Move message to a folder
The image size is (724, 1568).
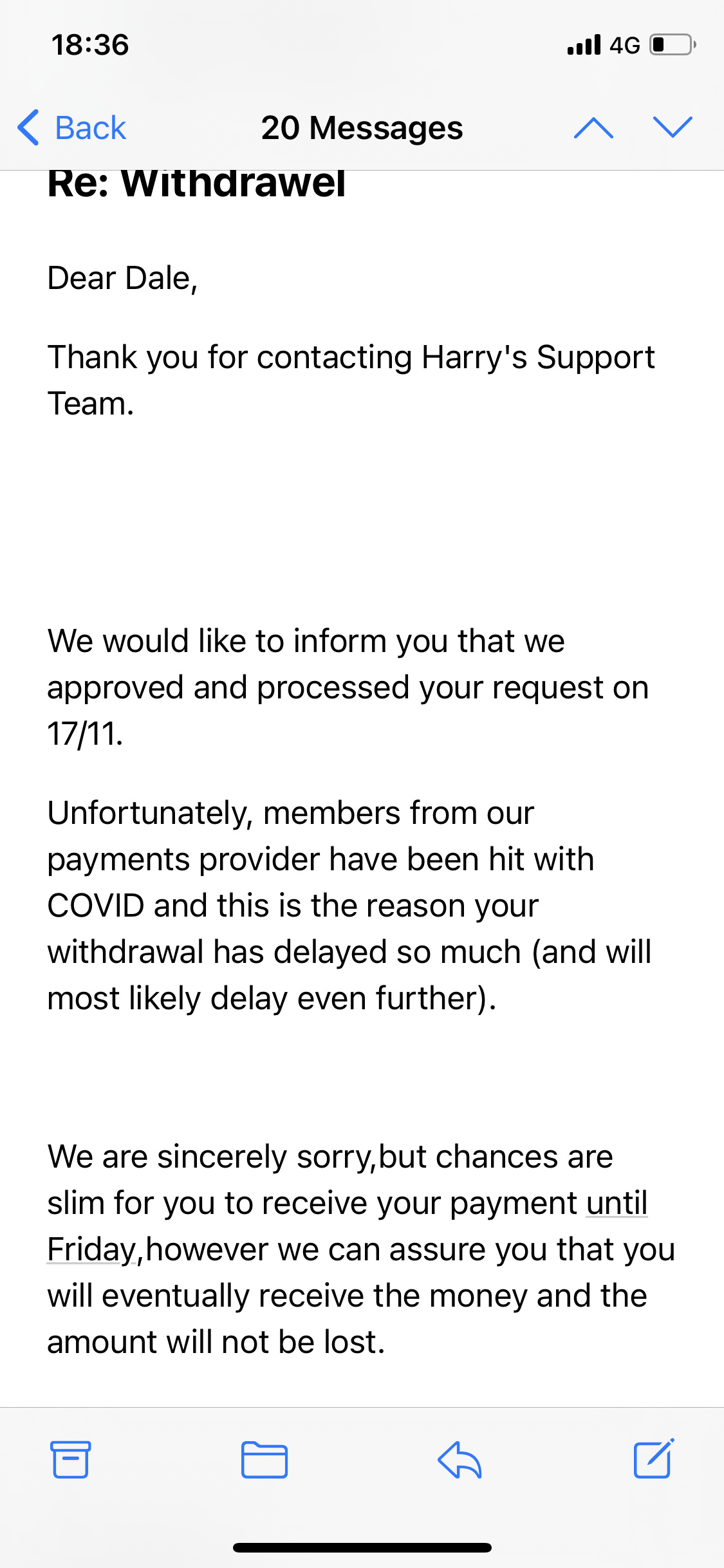tap(264, 1459)
